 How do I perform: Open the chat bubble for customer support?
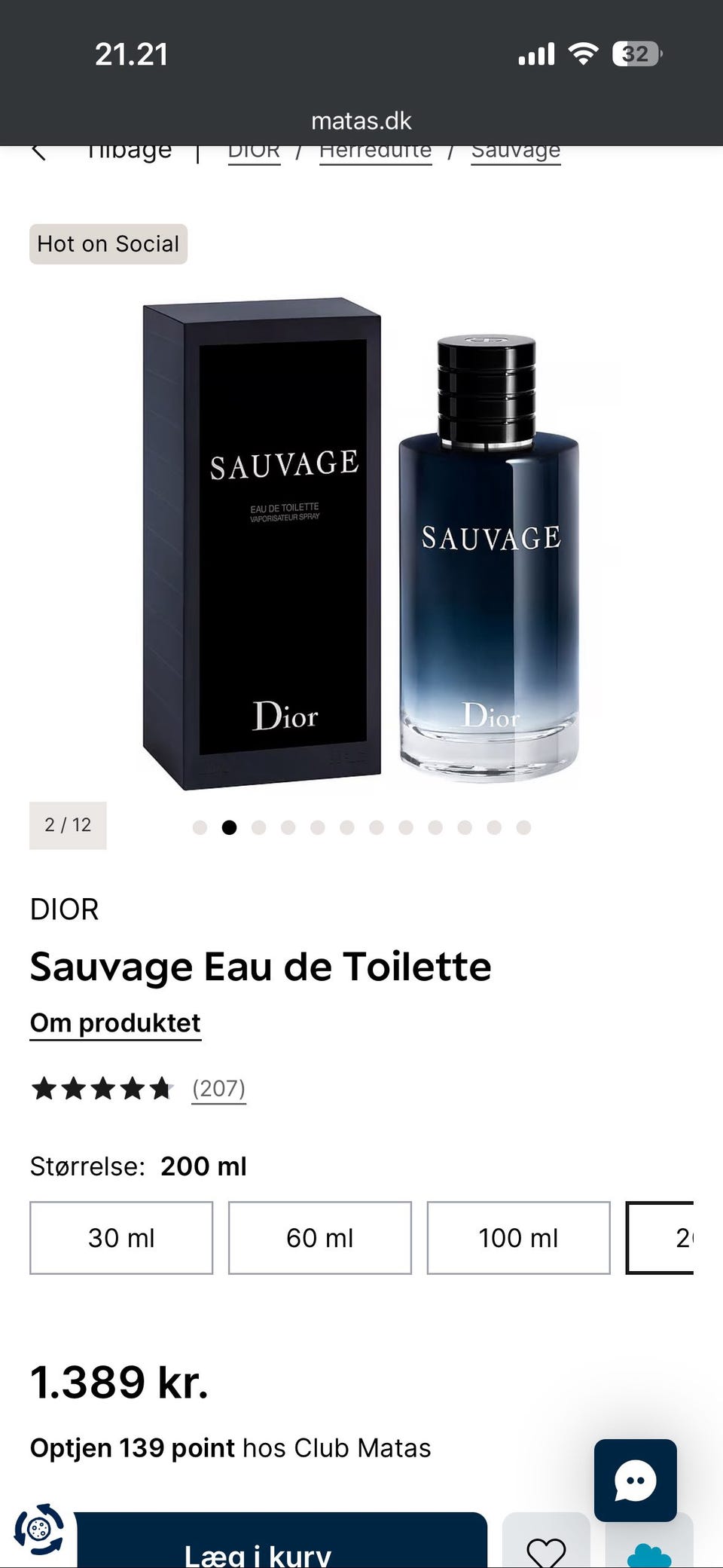[x=635, y=1481]
